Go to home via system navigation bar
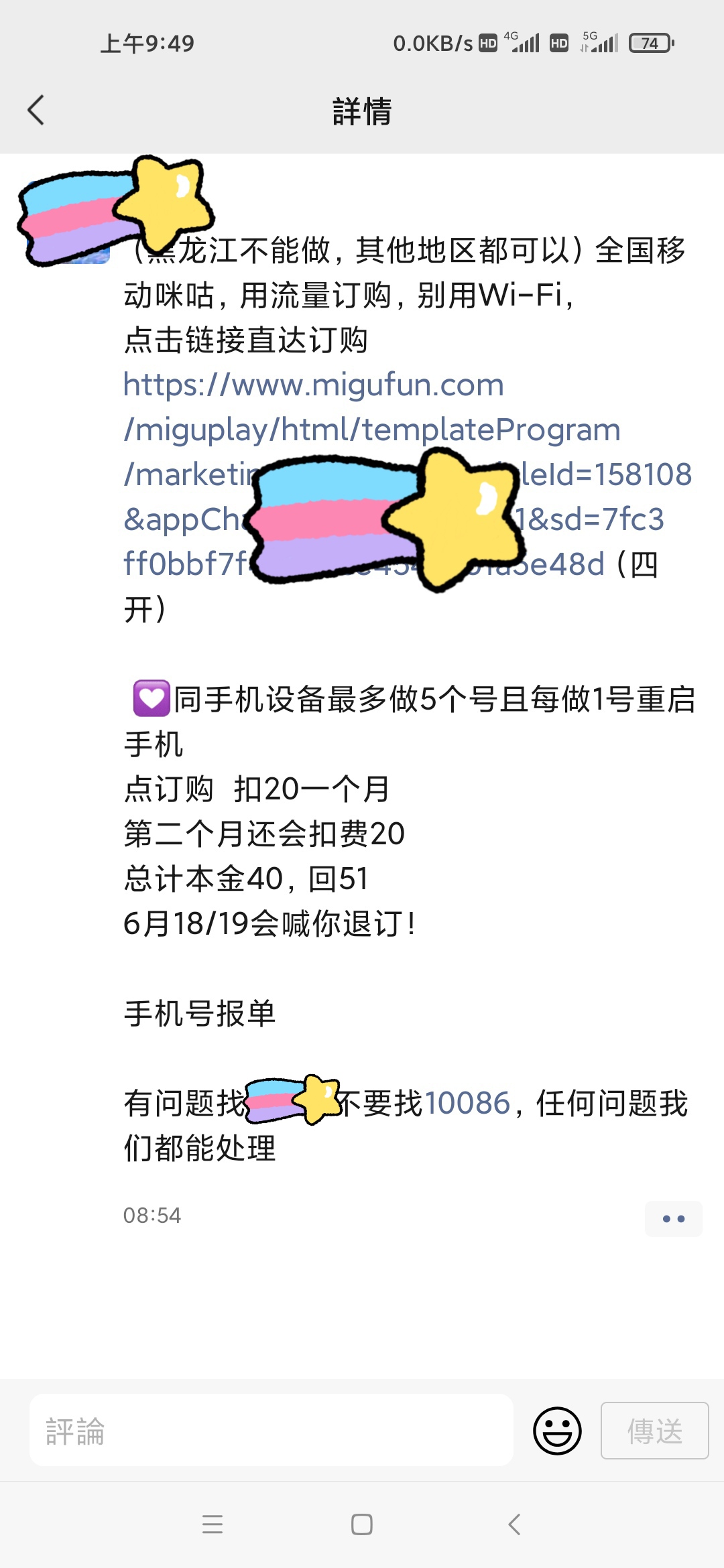Viewport: 724px width, 1568px height. point(362,1525)
